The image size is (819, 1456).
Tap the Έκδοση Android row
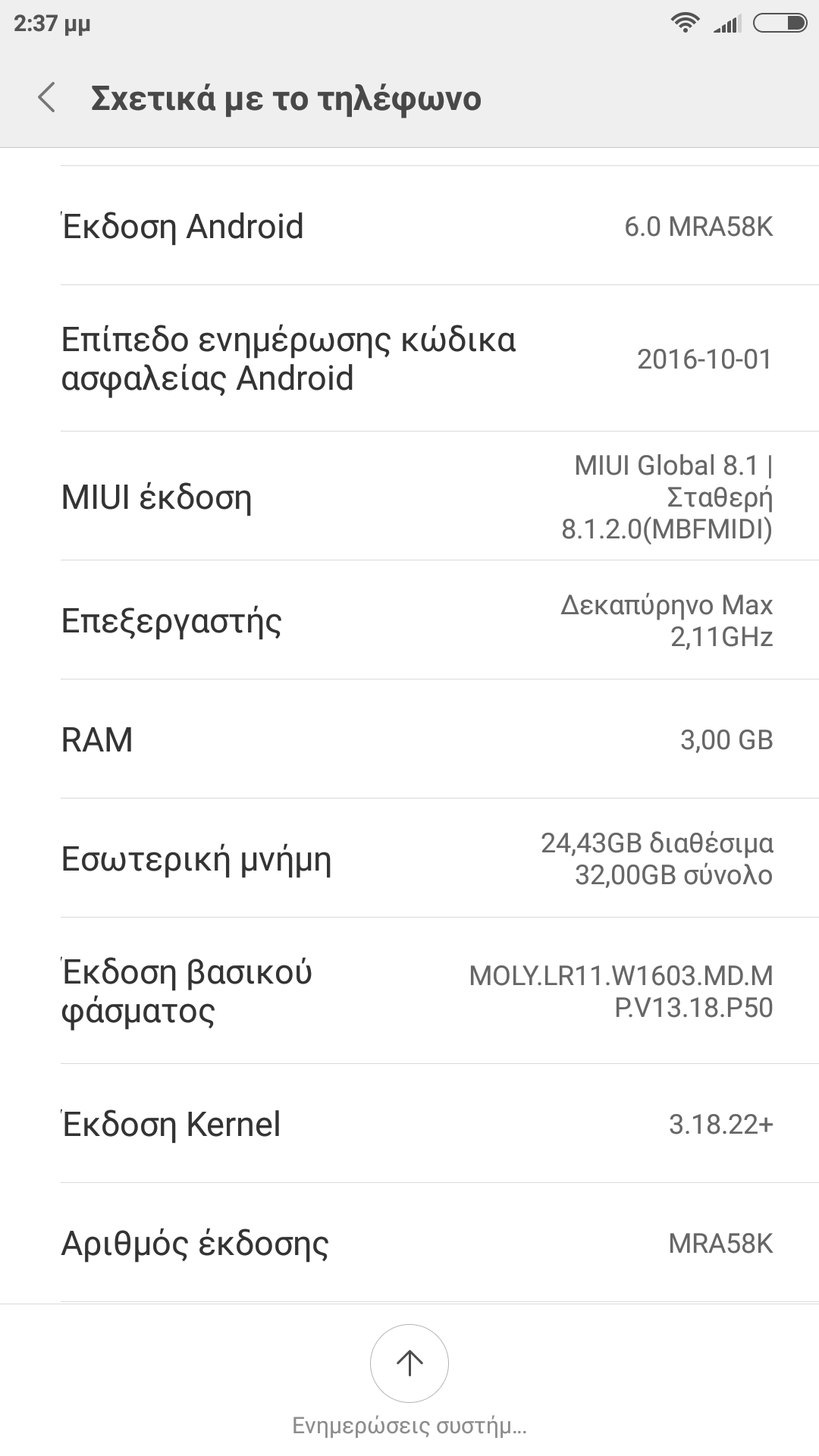tap(409, 226)
